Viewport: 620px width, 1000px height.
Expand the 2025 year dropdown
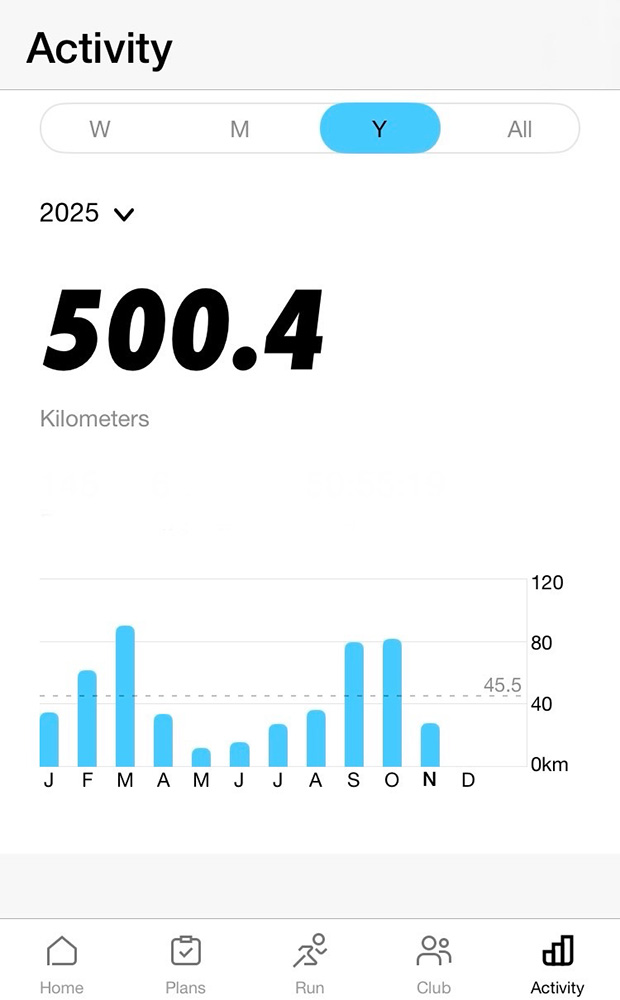87,213
